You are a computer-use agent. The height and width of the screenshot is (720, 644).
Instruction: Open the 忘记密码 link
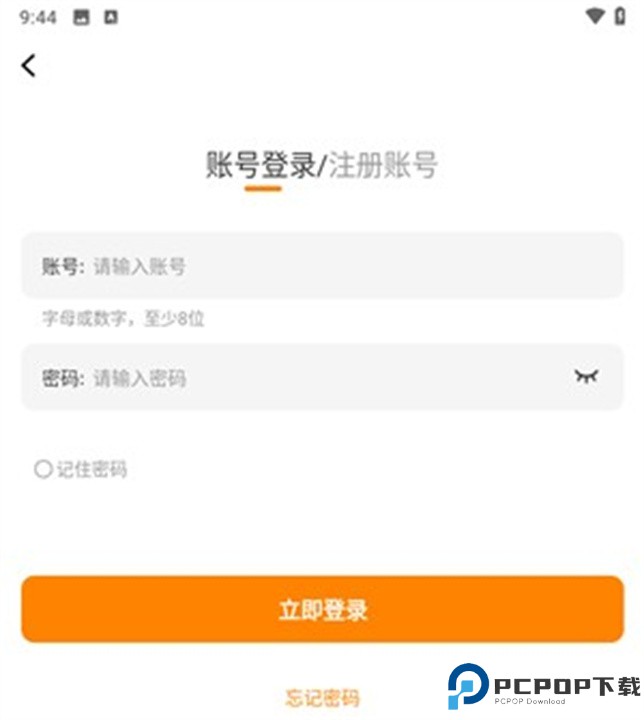(x=322, y=697)
